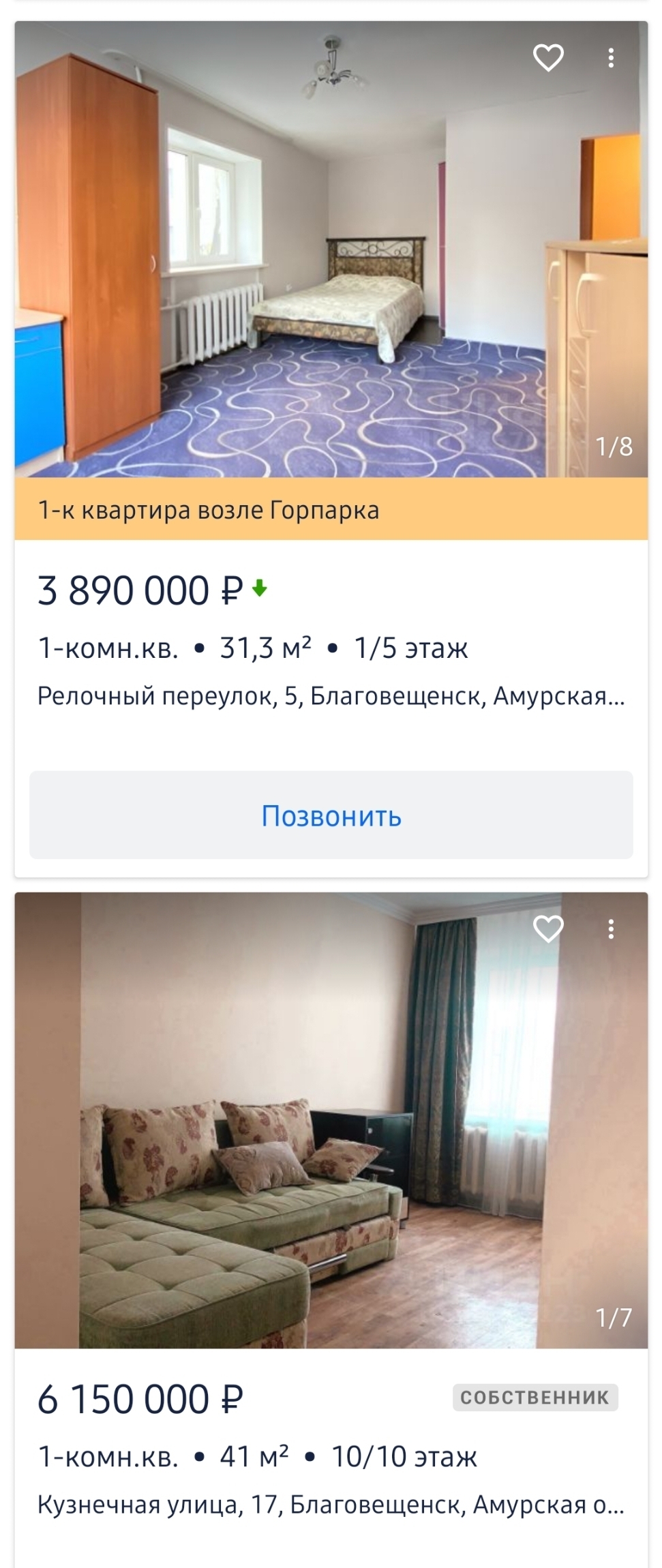This screenshot has width=662, height=1568.
Task: View the Кузнечная улица, 17 apartment listing
Action: [x=331, y=1504]
